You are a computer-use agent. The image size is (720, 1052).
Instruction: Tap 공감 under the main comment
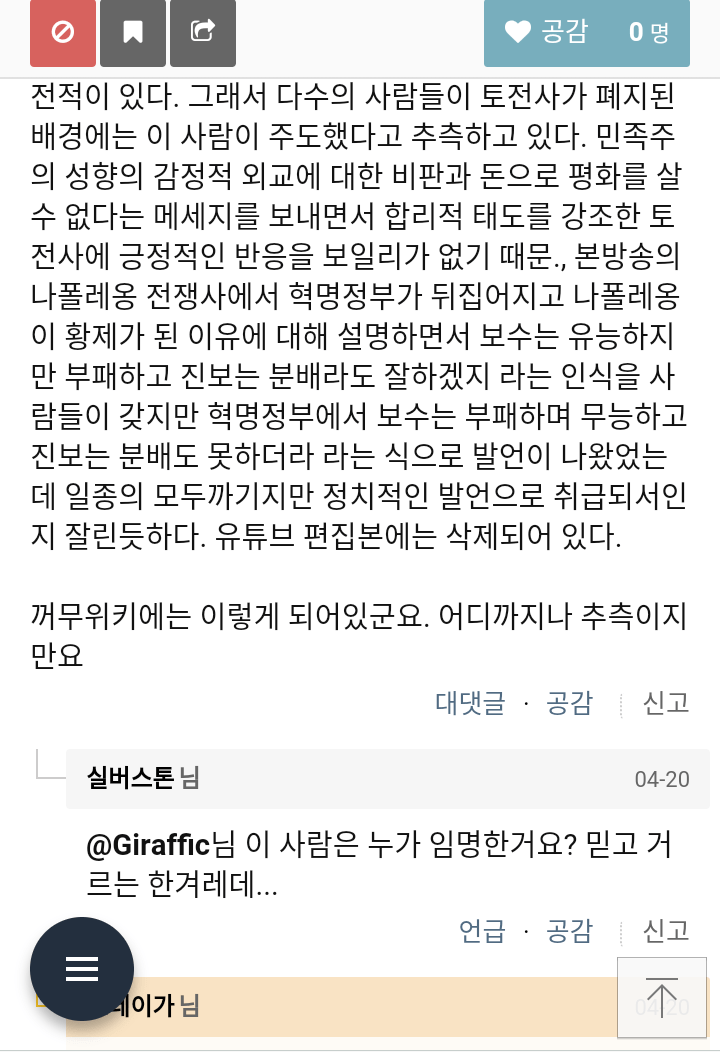[x=569, y=703]
